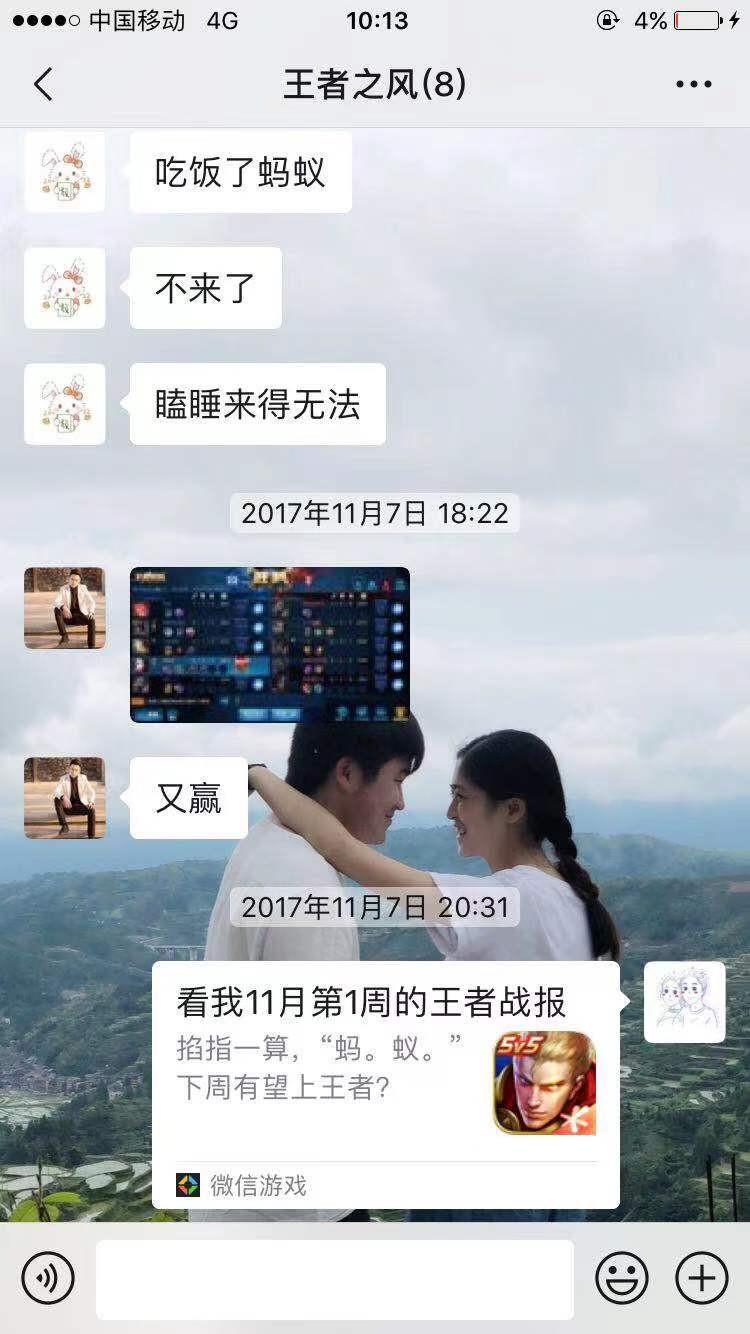Open my avatar beside the 王者战报 card
The image size is (750, 1334).
(684, 1002)
